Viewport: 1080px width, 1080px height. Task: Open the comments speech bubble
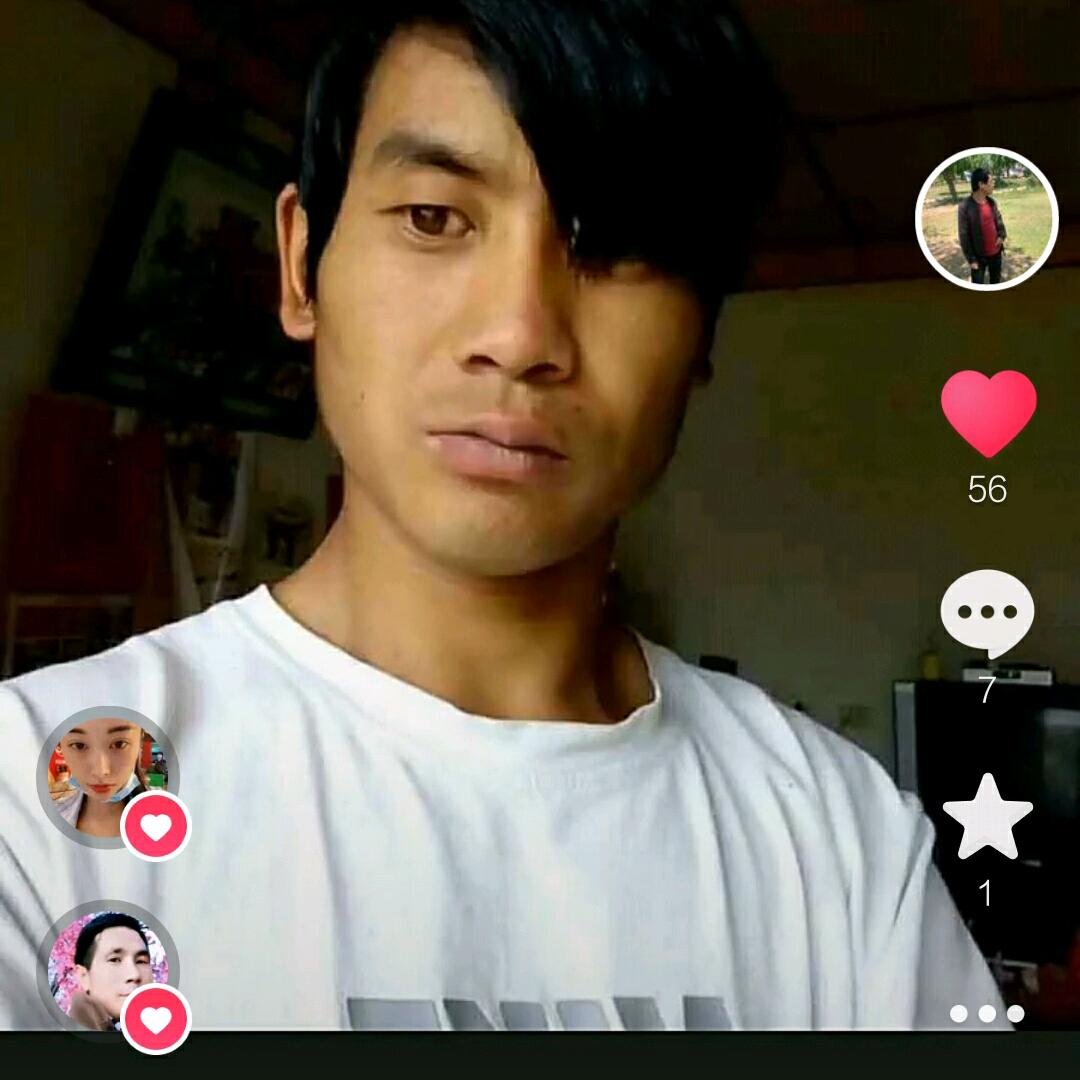point(987,613)
